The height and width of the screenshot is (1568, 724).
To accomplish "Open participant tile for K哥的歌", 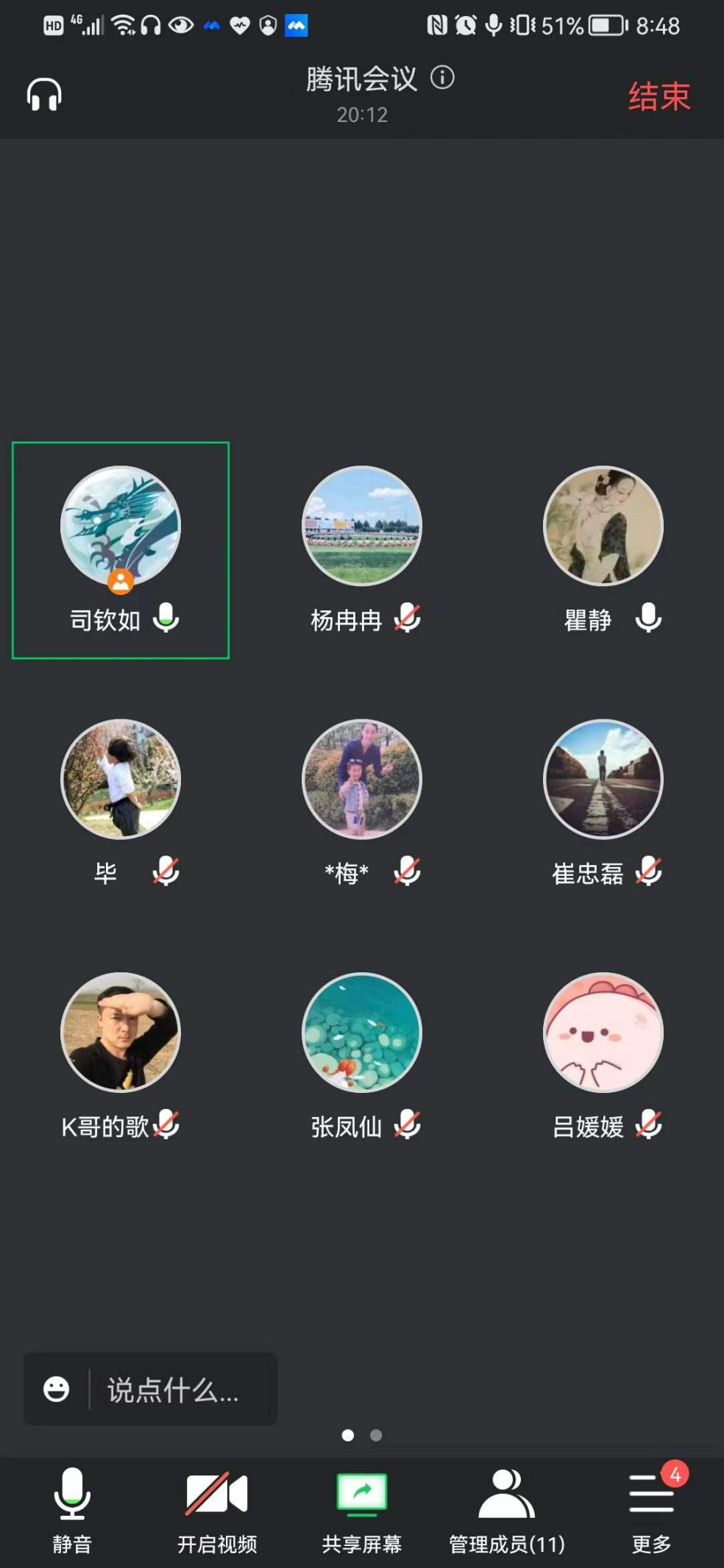I will click(121, 1032).
